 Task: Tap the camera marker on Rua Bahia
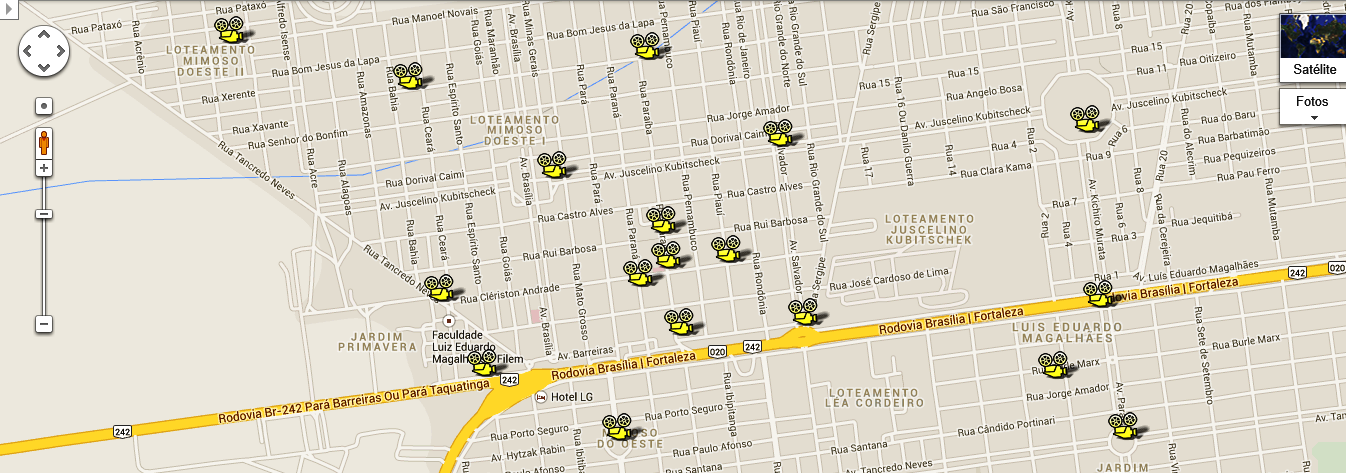click(x=408, y=76)
